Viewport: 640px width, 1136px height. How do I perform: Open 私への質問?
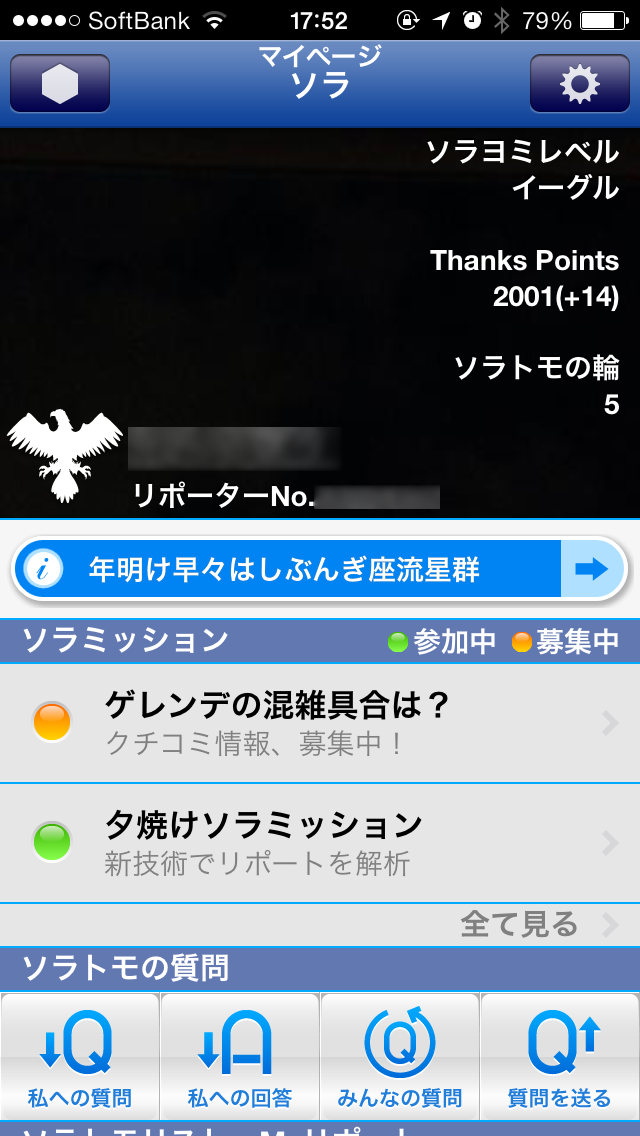tap(80, 1056)
